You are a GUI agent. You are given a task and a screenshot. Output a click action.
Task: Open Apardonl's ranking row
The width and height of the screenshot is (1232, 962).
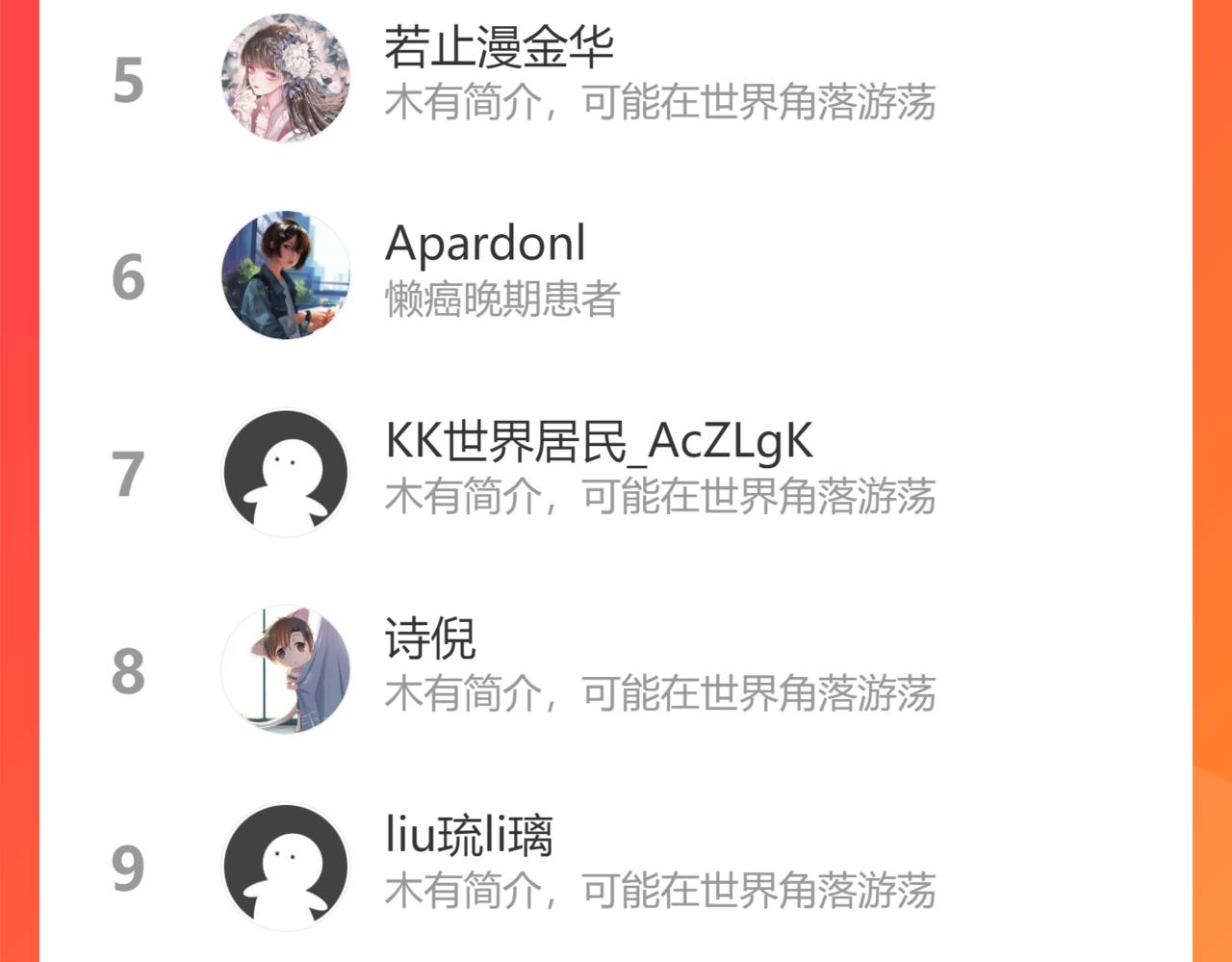(x=616, y=275)
